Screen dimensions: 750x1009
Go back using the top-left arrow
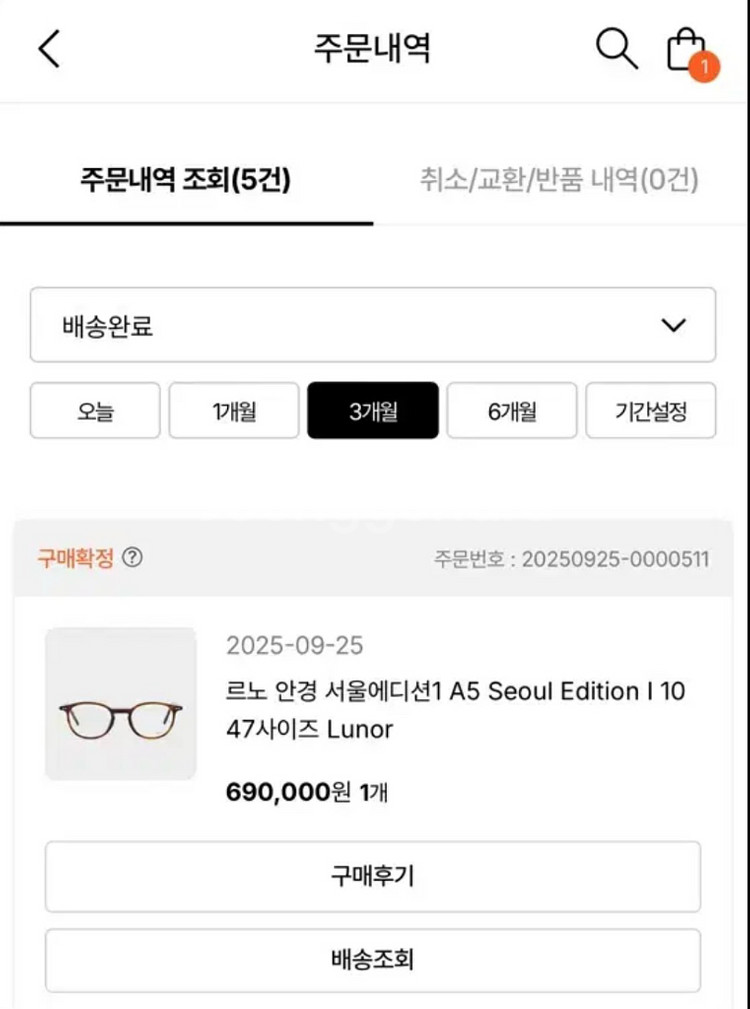coord(50,48)
